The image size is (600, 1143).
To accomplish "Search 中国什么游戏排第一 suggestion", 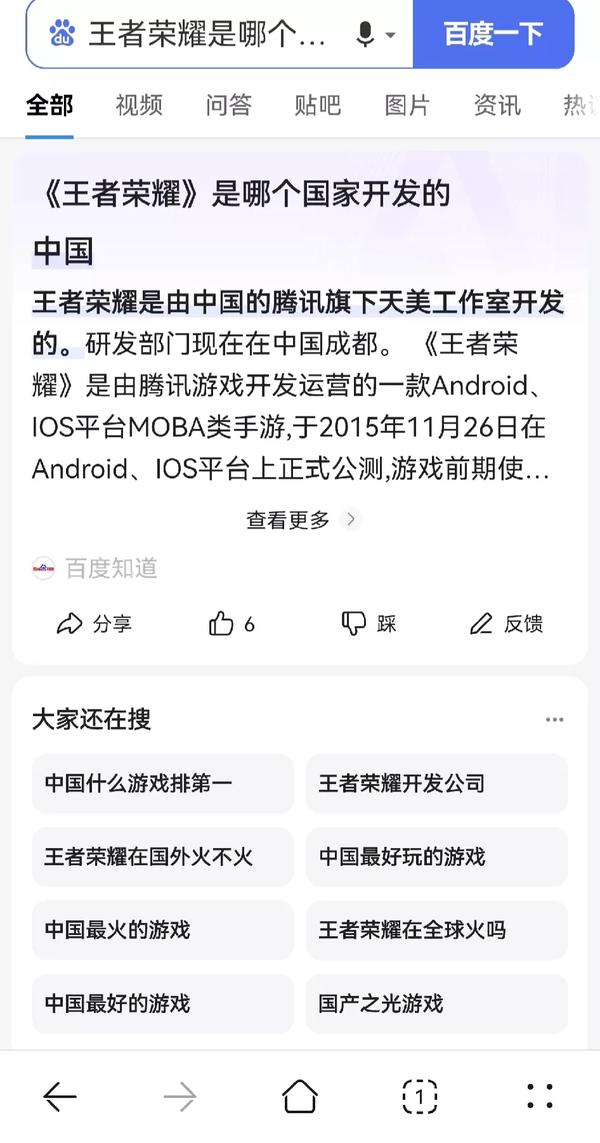I will coord(163,783).
